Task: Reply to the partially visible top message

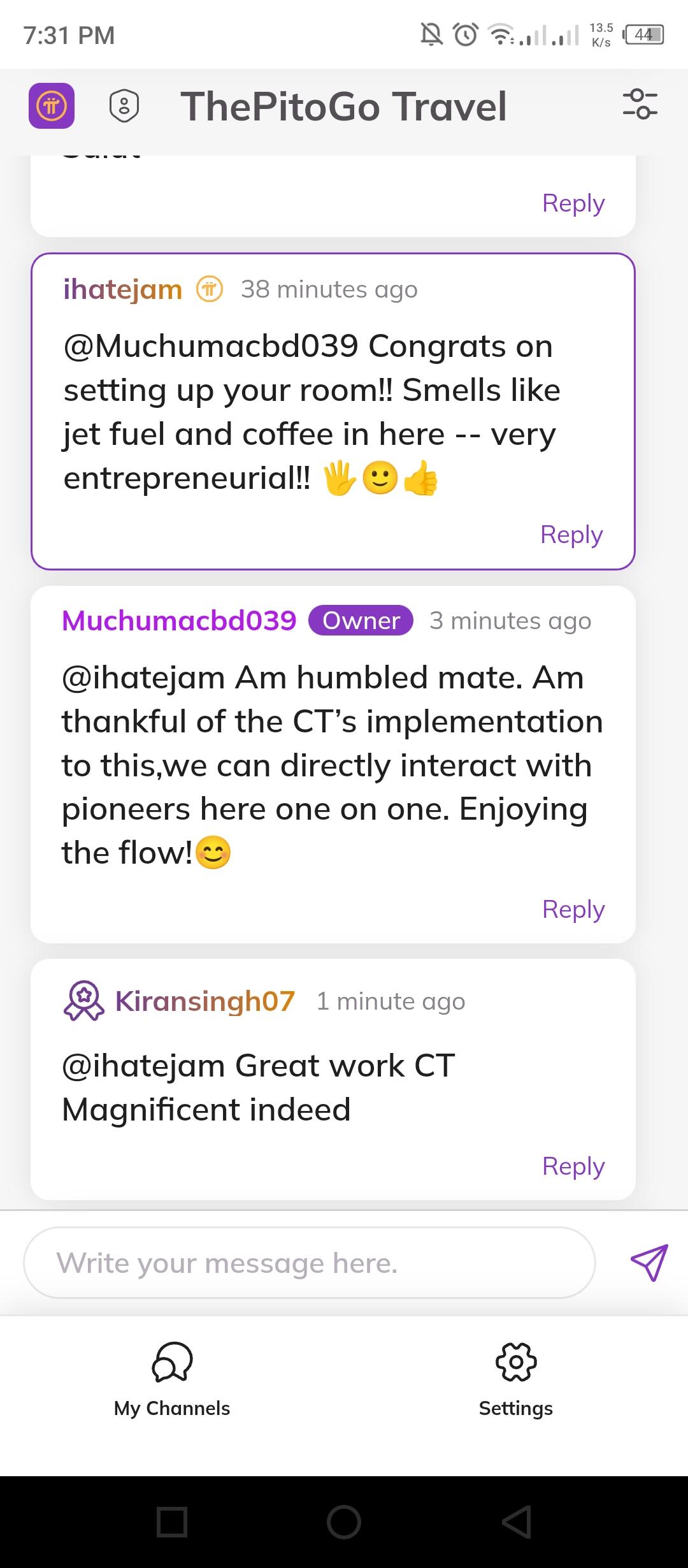Action: click(573, 203)
